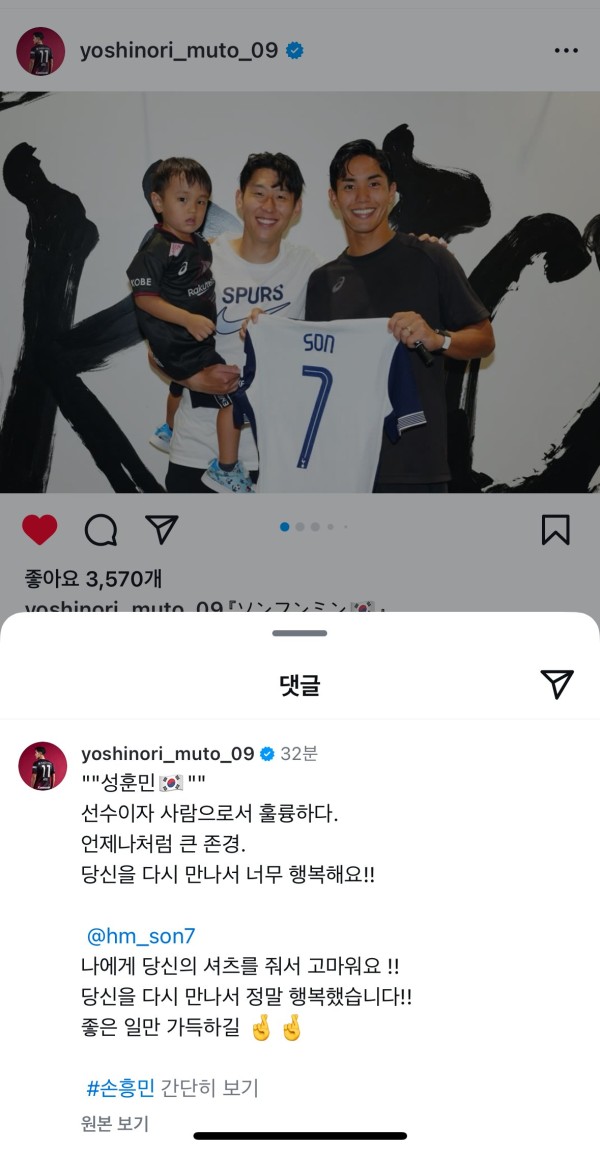
Task: Collapse the caption with 간단히 보기
Action: 210,1087
